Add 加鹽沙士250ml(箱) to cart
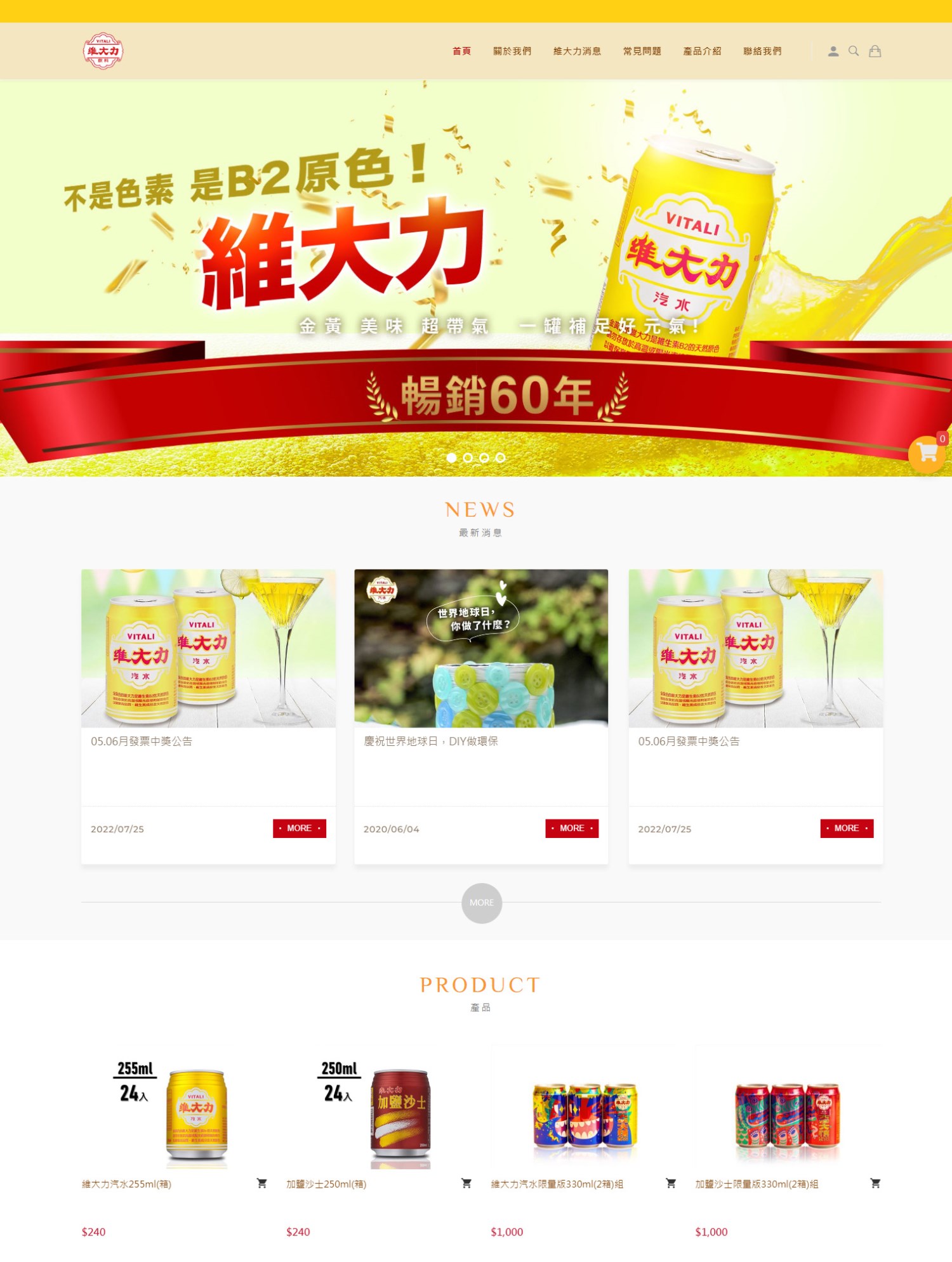Screen dimensions: 952x1262 pos(466,1183)
